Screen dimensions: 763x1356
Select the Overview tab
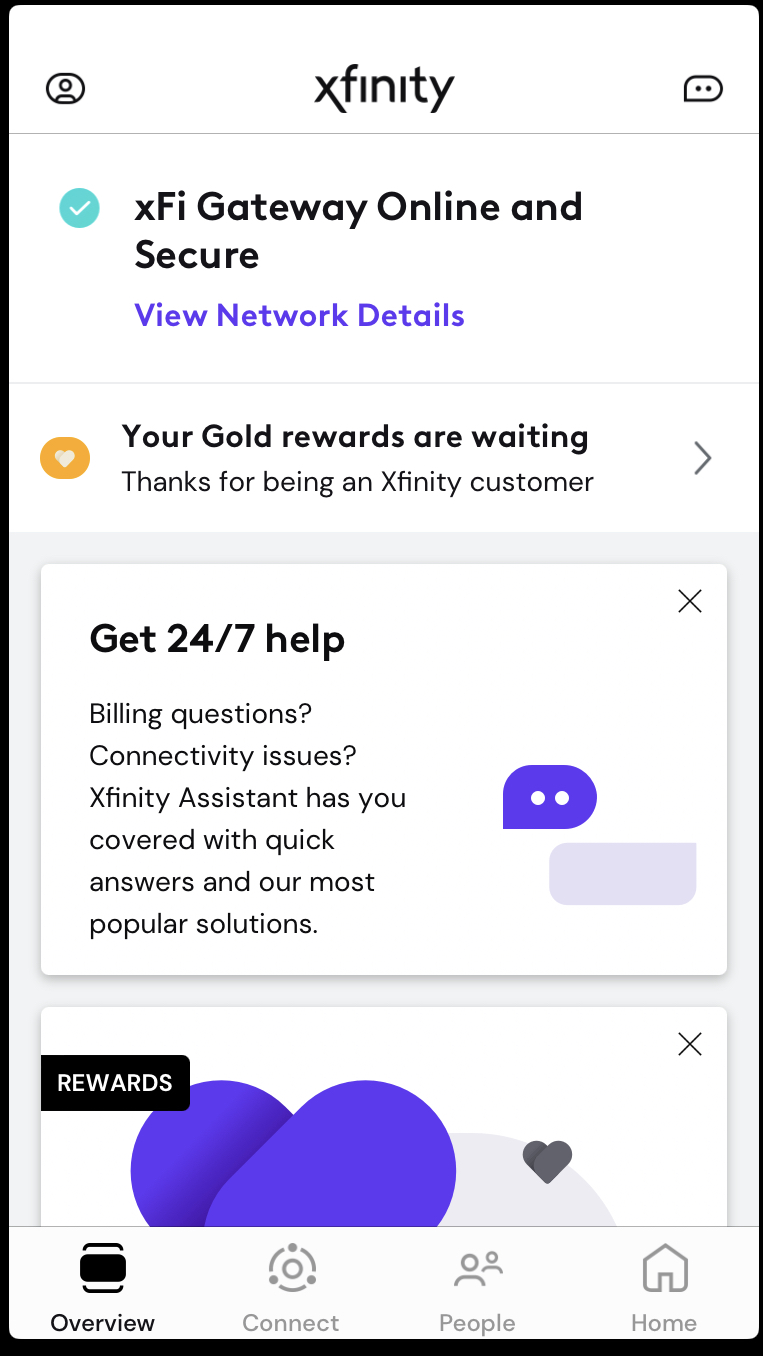click(x=103, y=1288)
